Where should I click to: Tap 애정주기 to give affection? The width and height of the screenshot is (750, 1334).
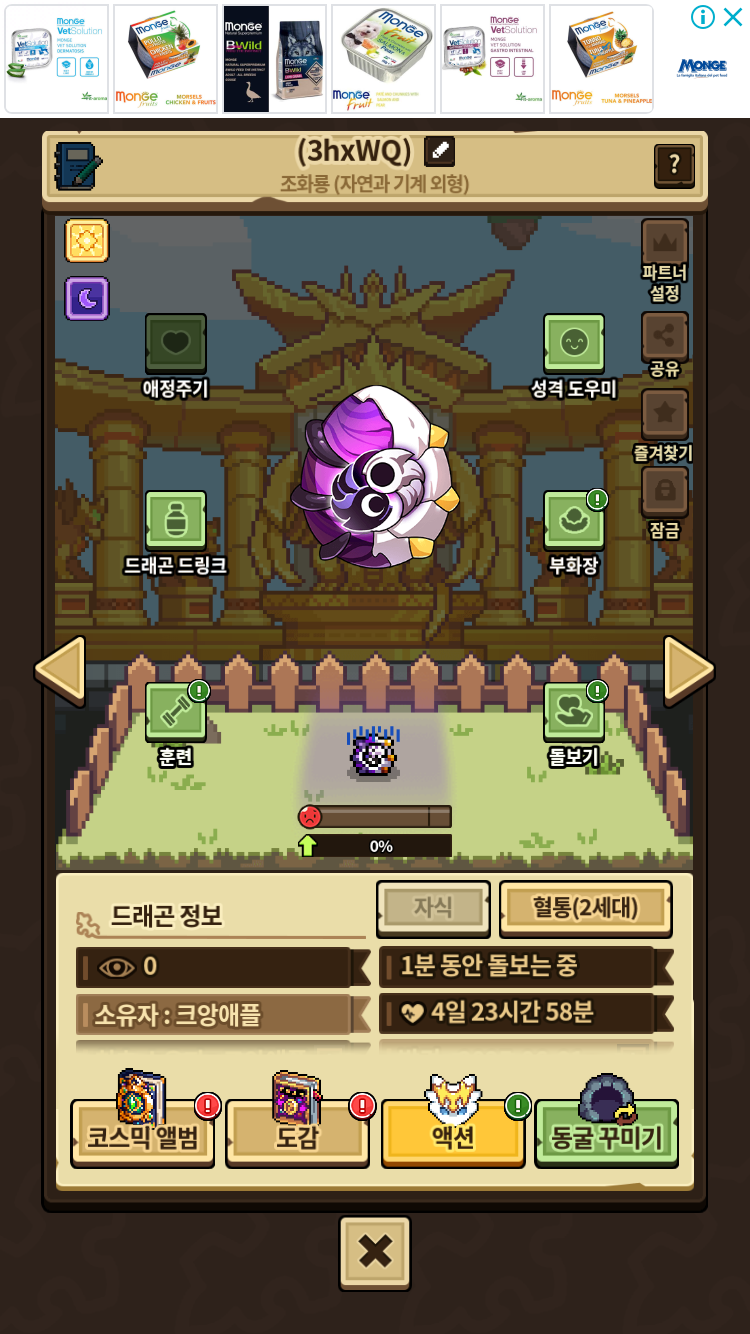point(176,344)
